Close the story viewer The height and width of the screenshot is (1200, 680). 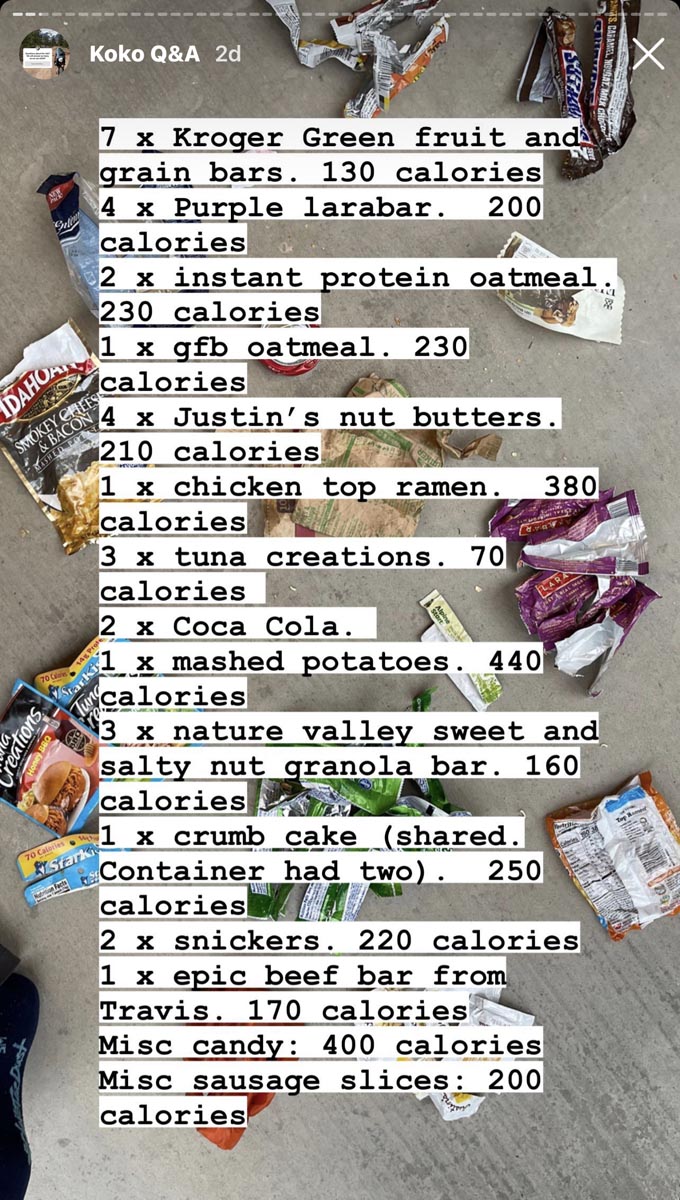(648, 54)
